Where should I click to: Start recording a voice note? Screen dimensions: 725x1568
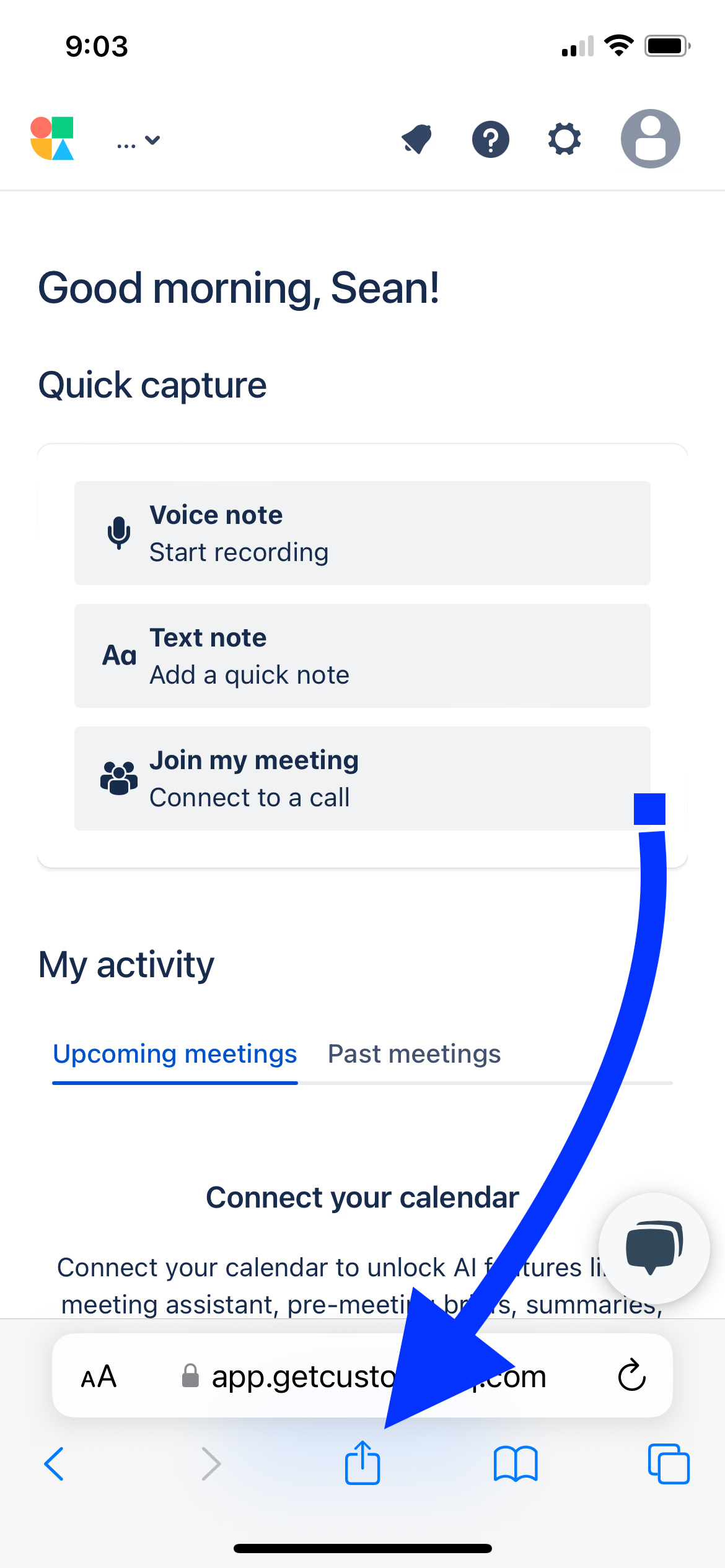coord(362,533)
